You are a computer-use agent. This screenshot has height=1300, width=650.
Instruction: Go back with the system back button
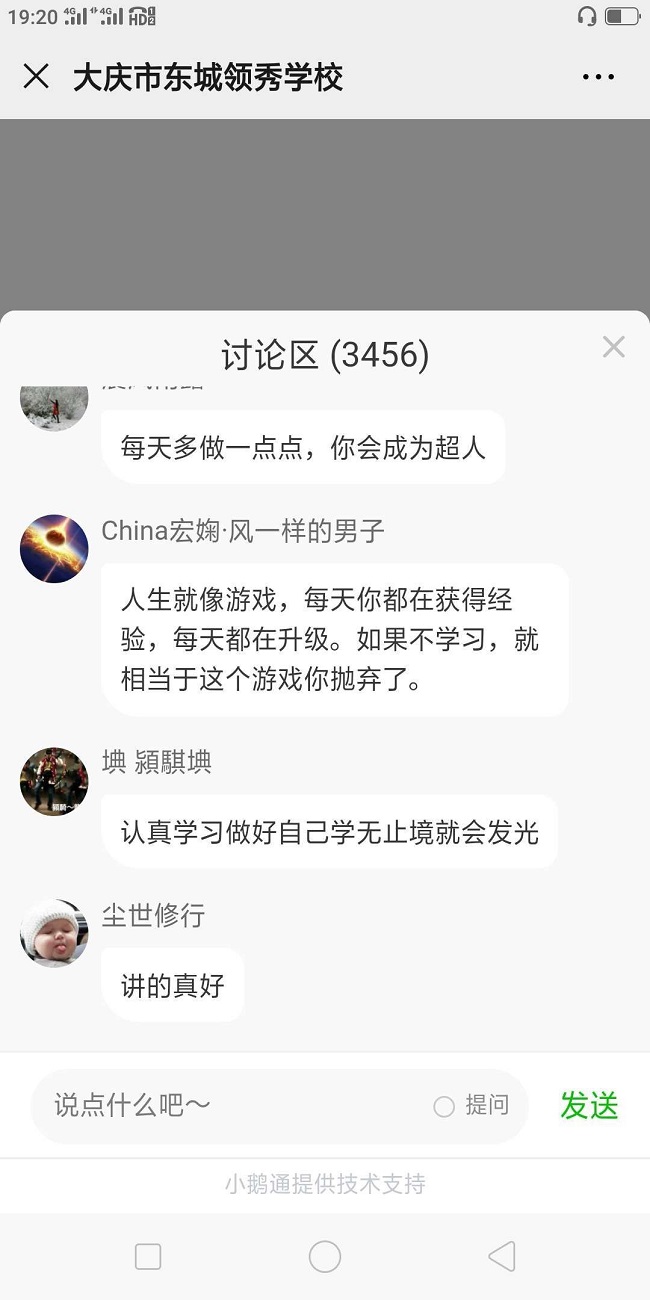click(x=501, y=1256)
